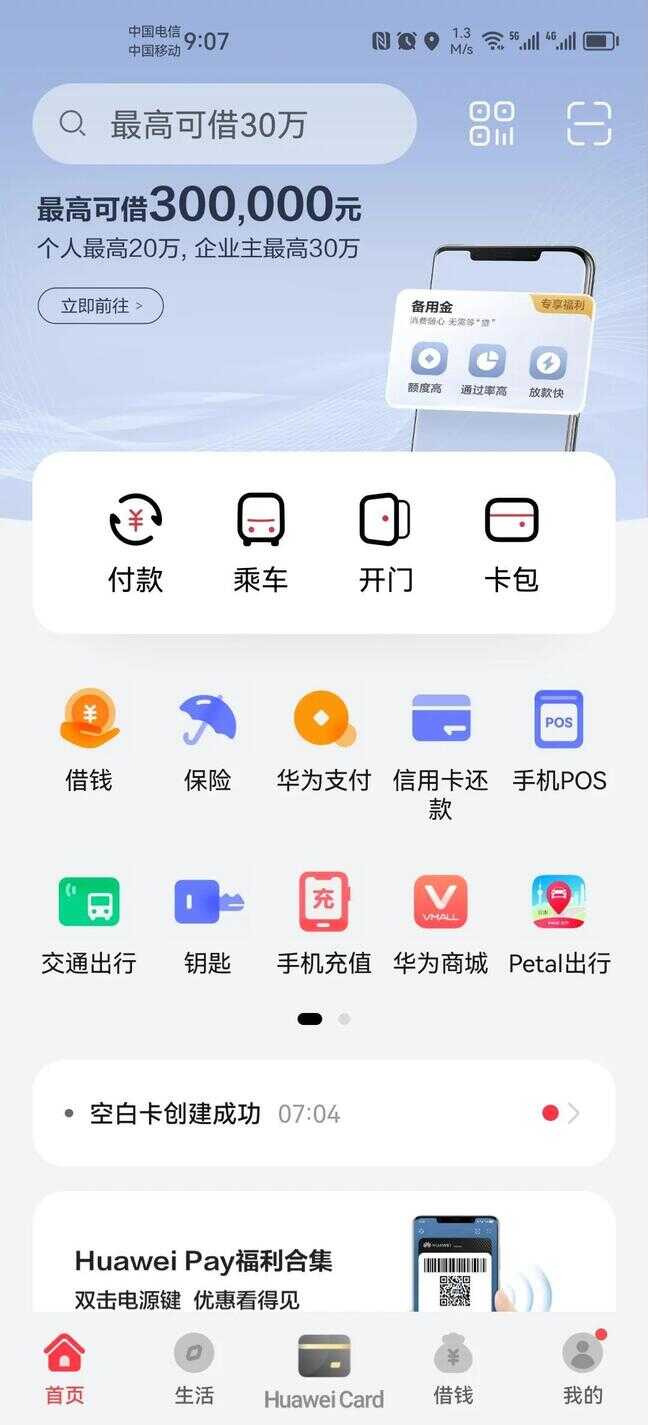
Task: Tap the 立即前往 button on the loan banner
Action: pyautogui.click(x=100, y=306)
